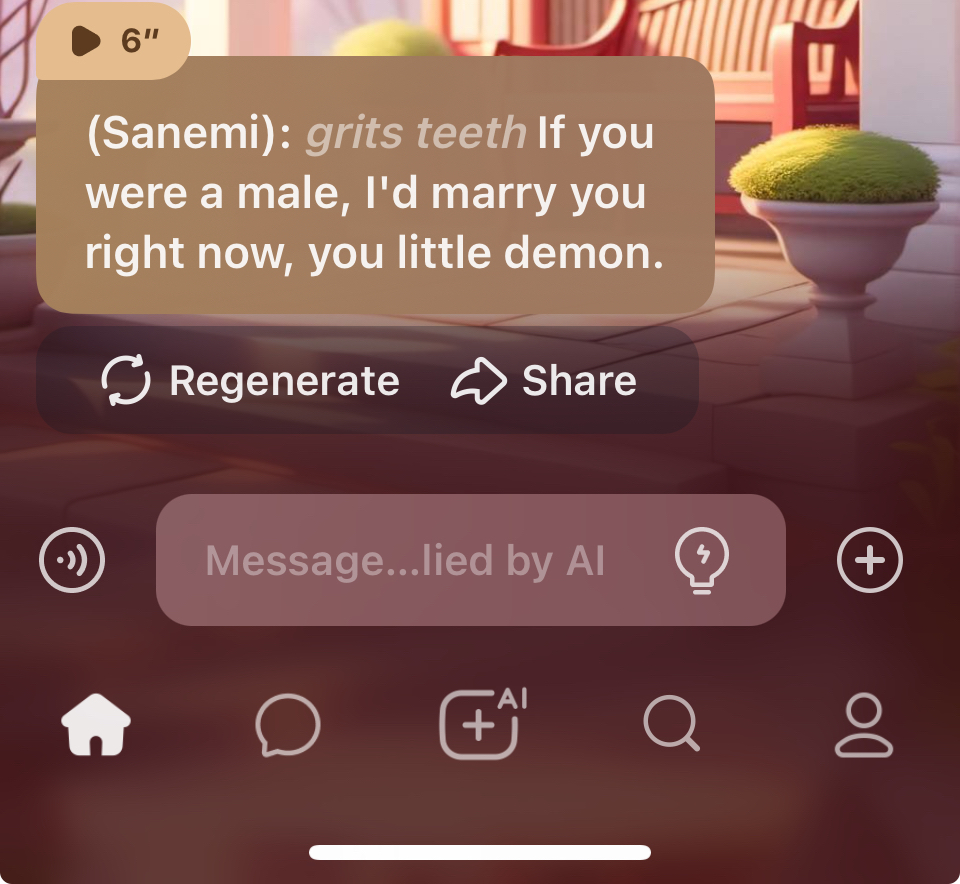960x884 pixels.
Task: Focus the message input field
Action: 405,561
